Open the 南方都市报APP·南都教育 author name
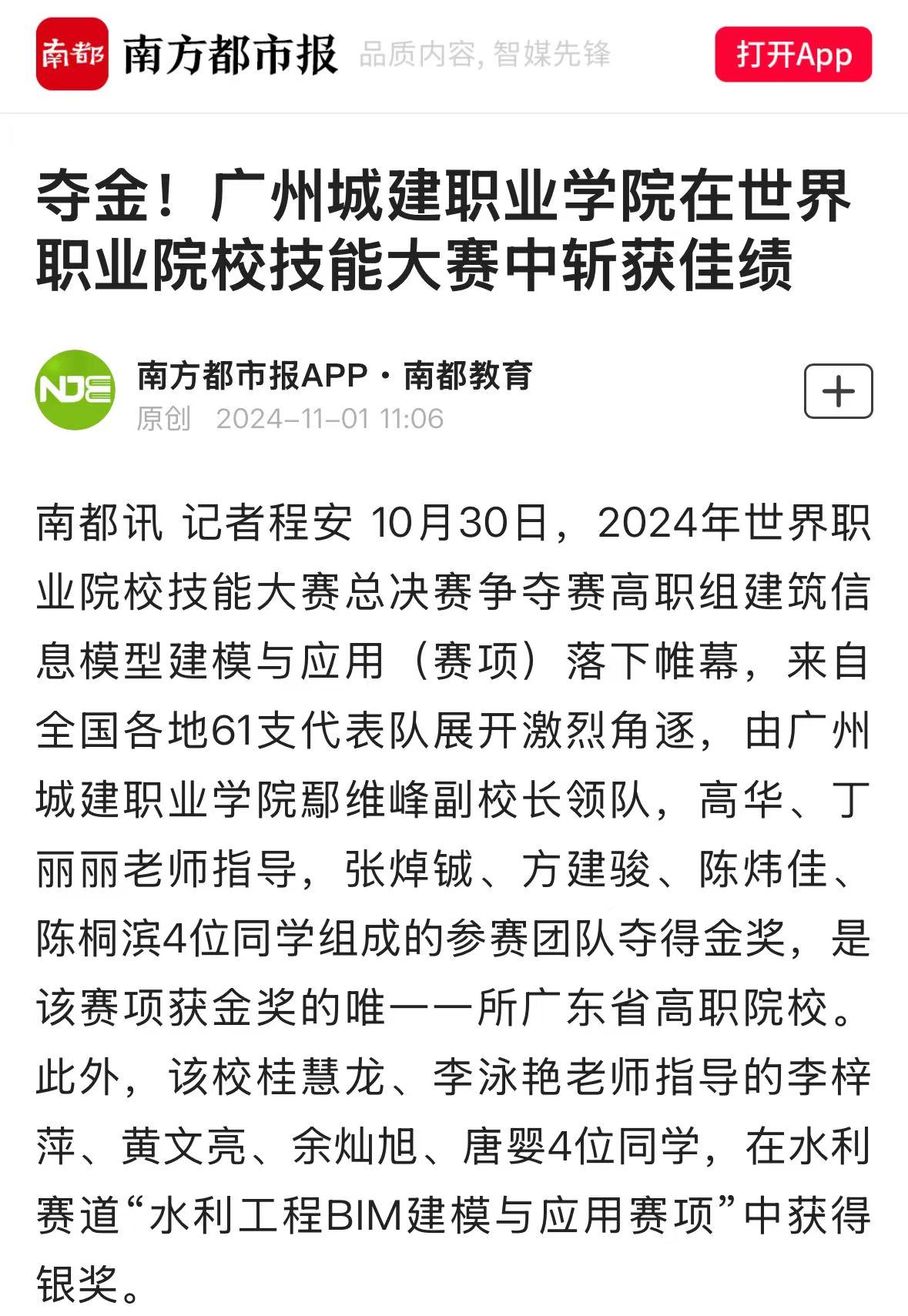908x1316 pixels. point(334,376)
